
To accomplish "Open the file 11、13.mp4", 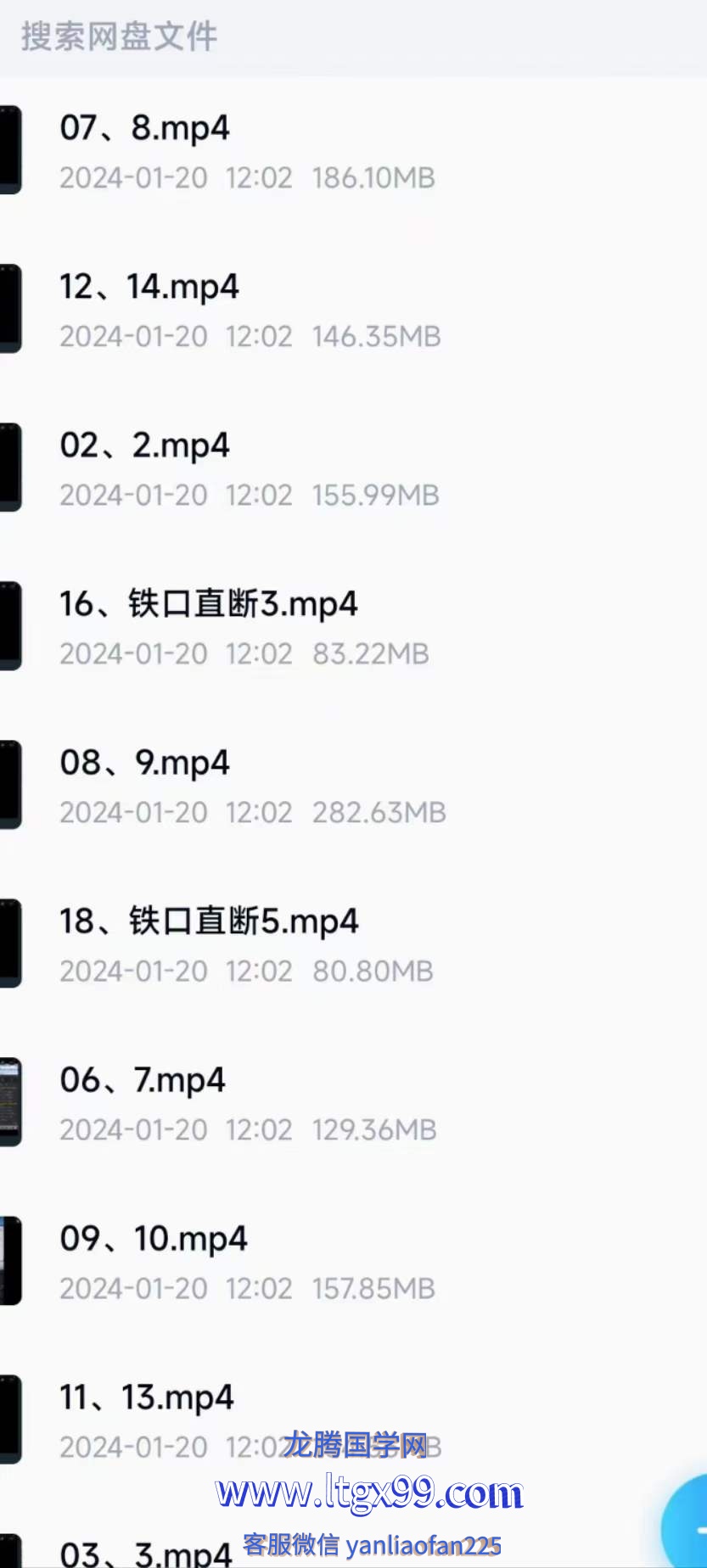I will coord(353,1420).
